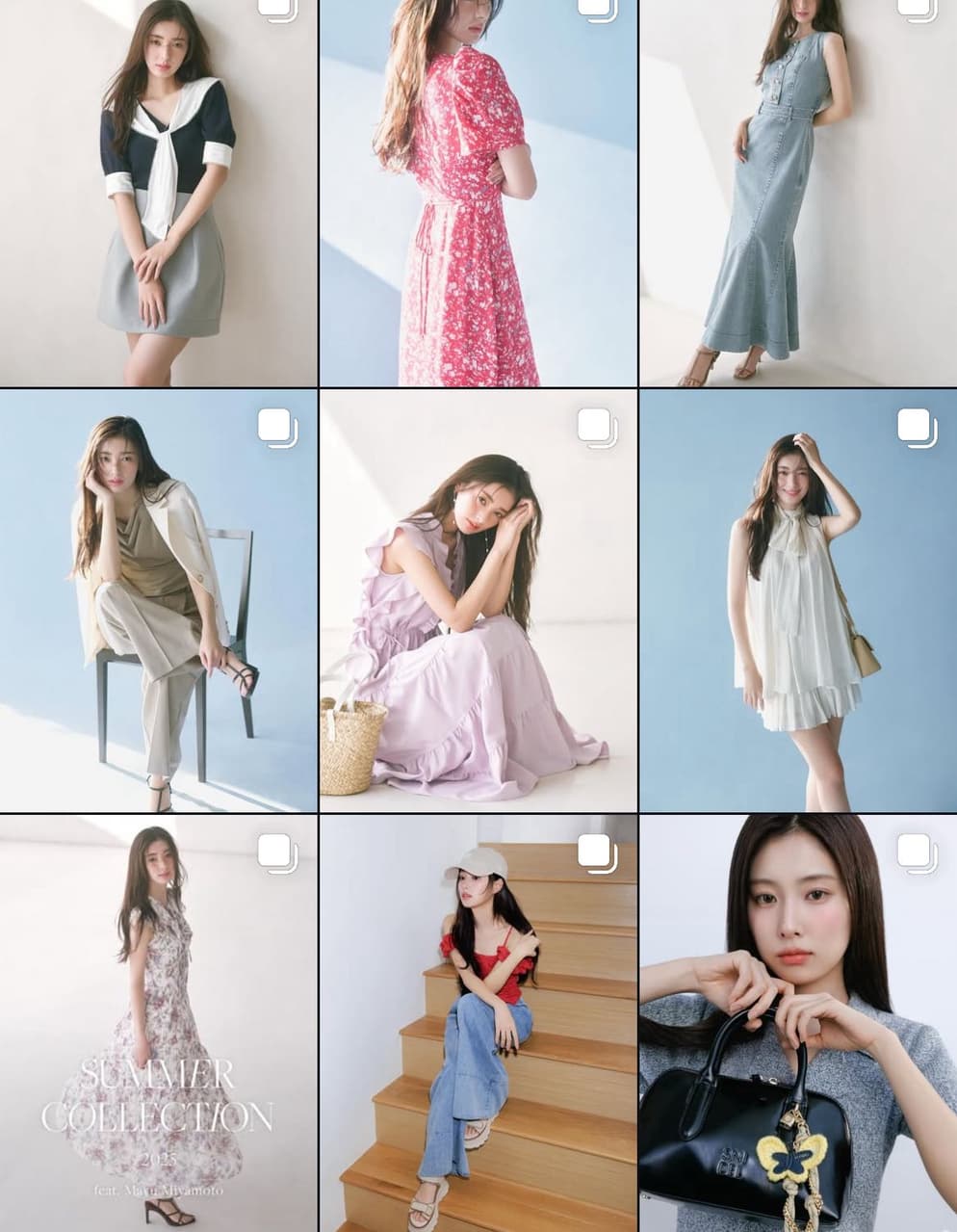Open the denim mermaid dress post
This screenshot has width=957, height=1232.
pyautogui.click(x=797, y=193)
